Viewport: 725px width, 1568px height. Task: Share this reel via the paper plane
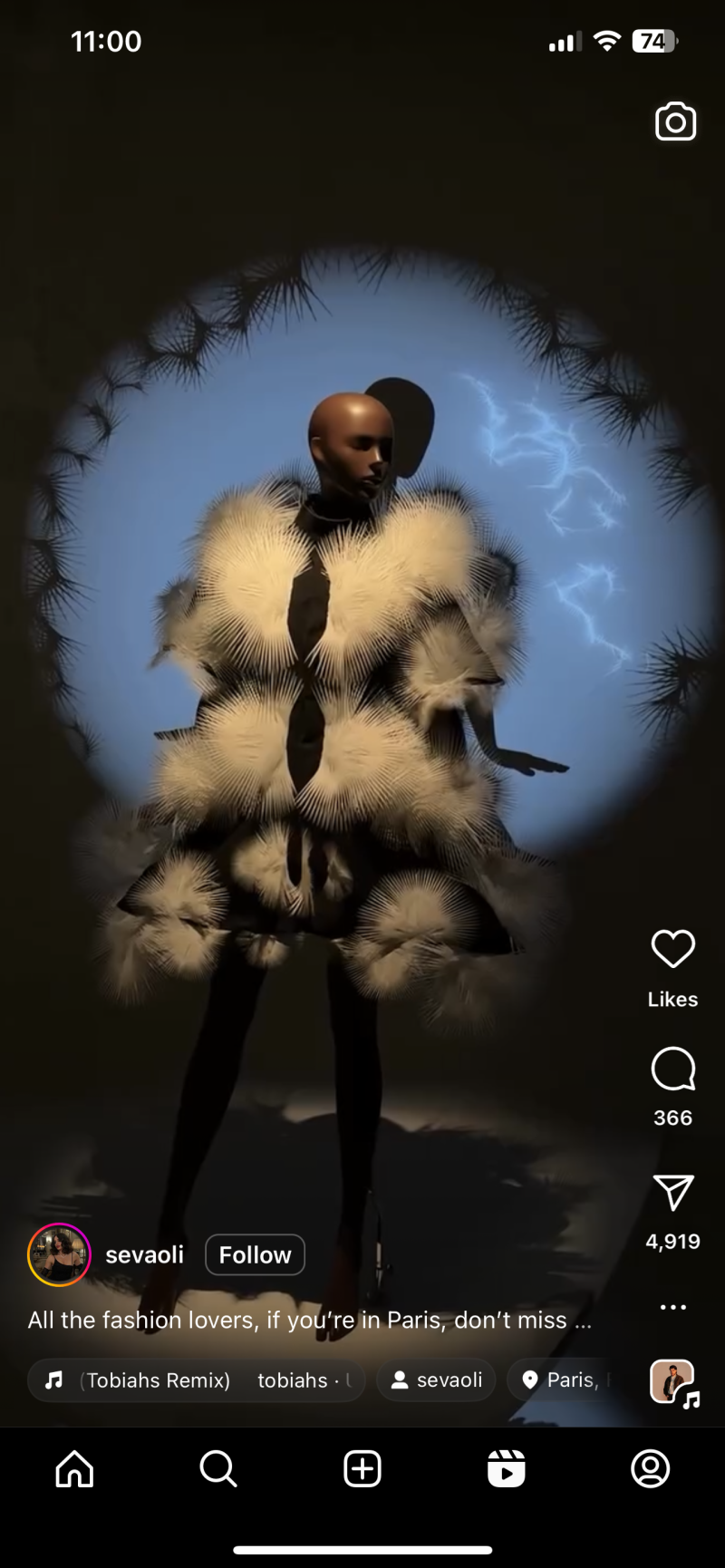point(672,1192)
